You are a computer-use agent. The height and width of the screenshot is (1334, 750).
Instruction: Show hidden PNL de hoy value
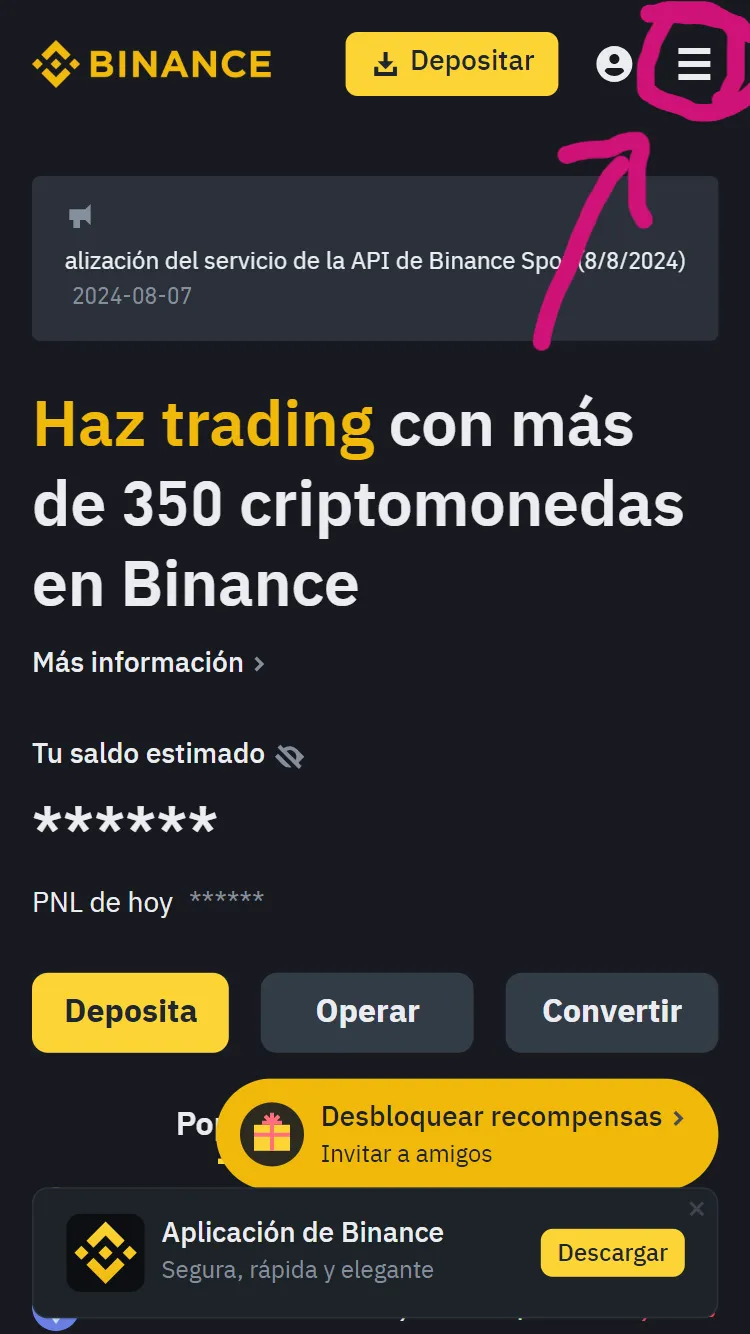pyautogui.click(x=228, y=900)
